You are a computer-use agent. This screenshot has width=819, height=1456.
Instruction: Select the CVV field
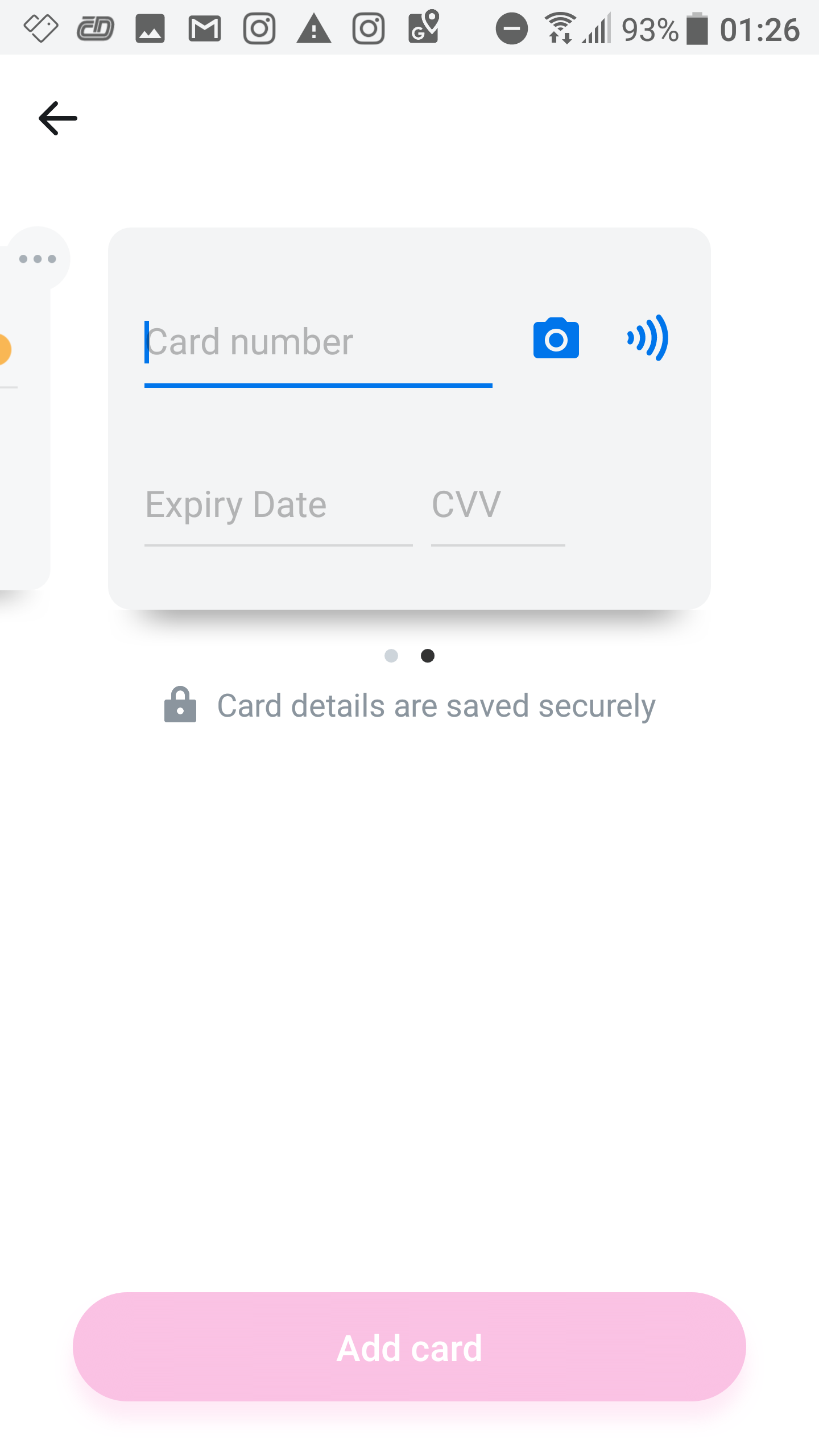(x=498, y=506)
